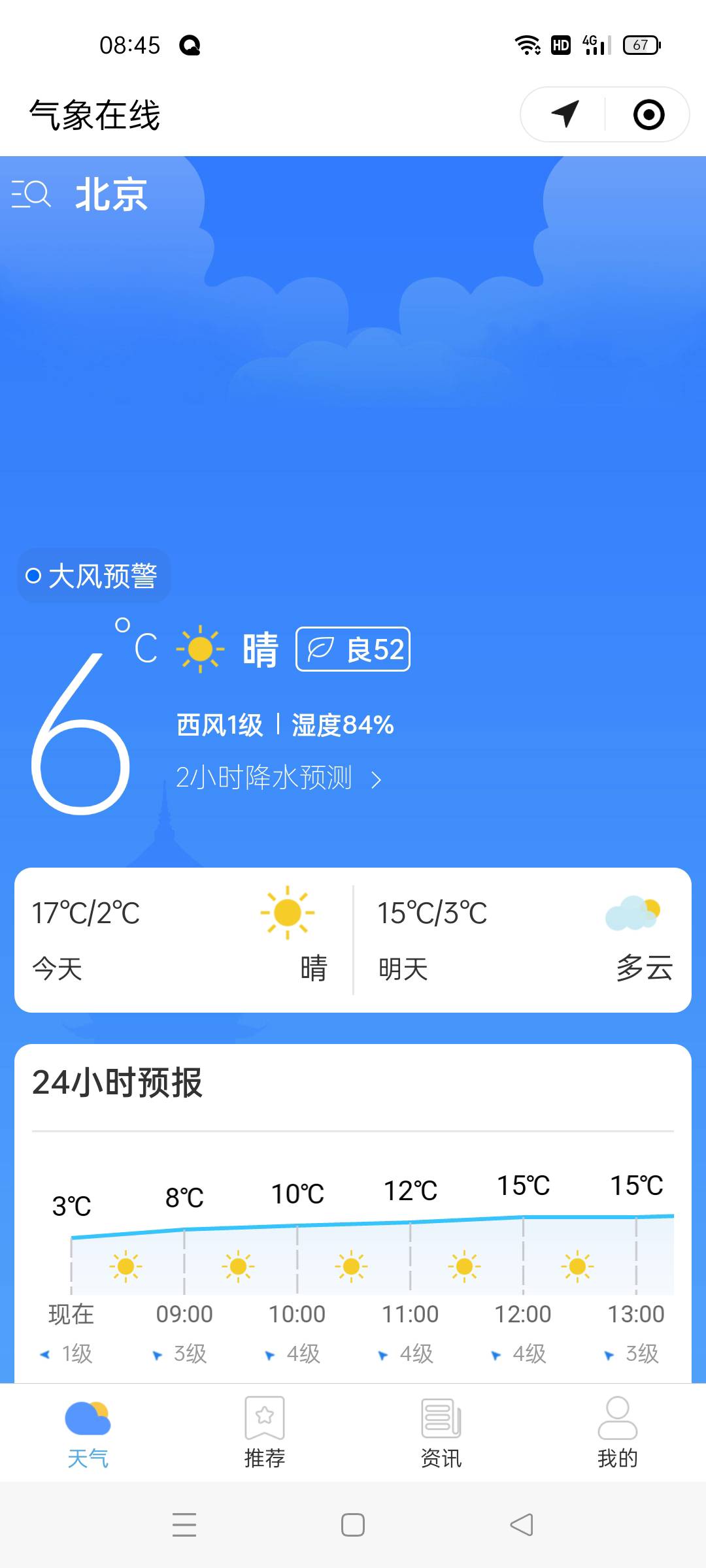
Task: View air quality 良52 details
Action: coord(353,649)
